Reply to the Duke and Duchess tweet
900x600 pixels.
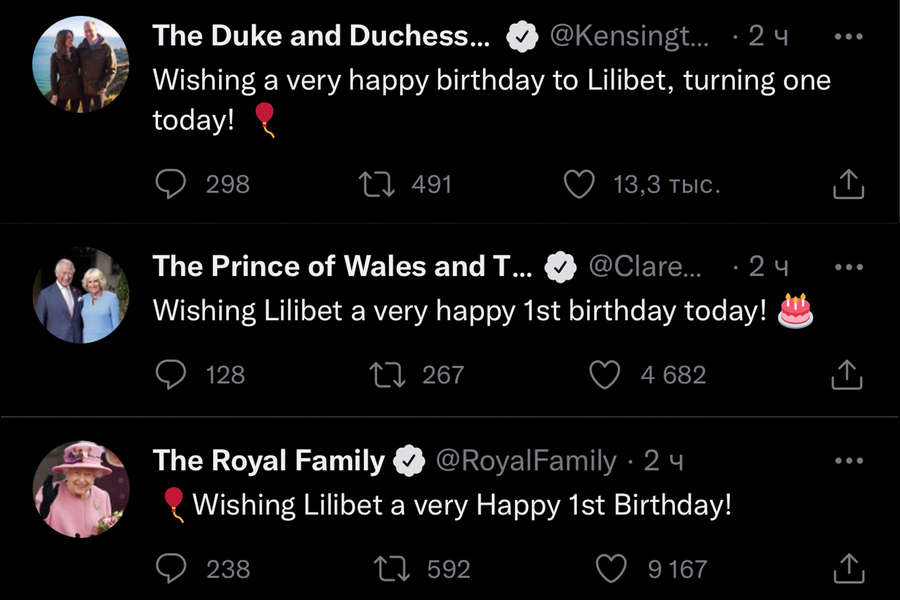tap(172, 184)
